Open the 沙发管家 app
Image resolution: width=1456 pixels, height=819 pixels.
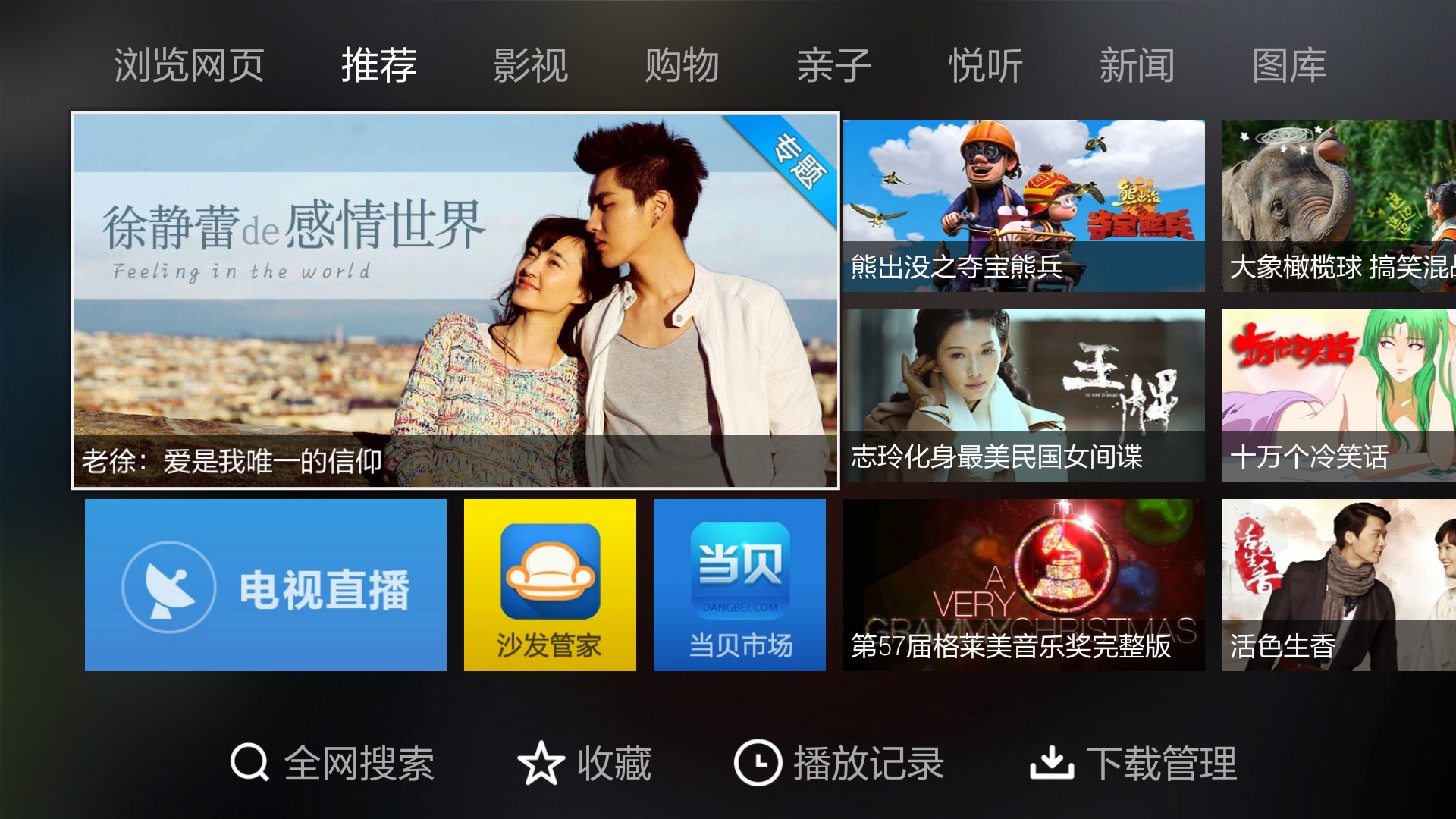click(550, 585)
